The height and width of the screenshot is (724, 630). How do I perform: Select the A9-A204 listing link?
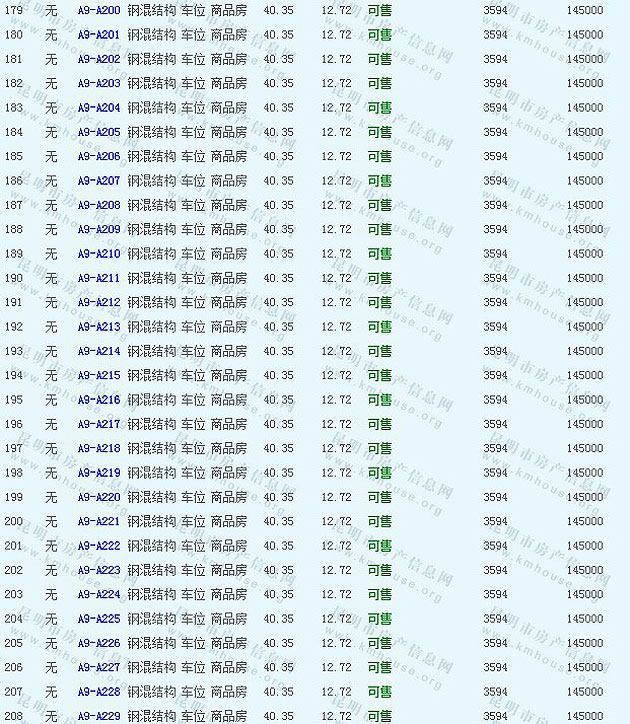(x=99, y=108)
